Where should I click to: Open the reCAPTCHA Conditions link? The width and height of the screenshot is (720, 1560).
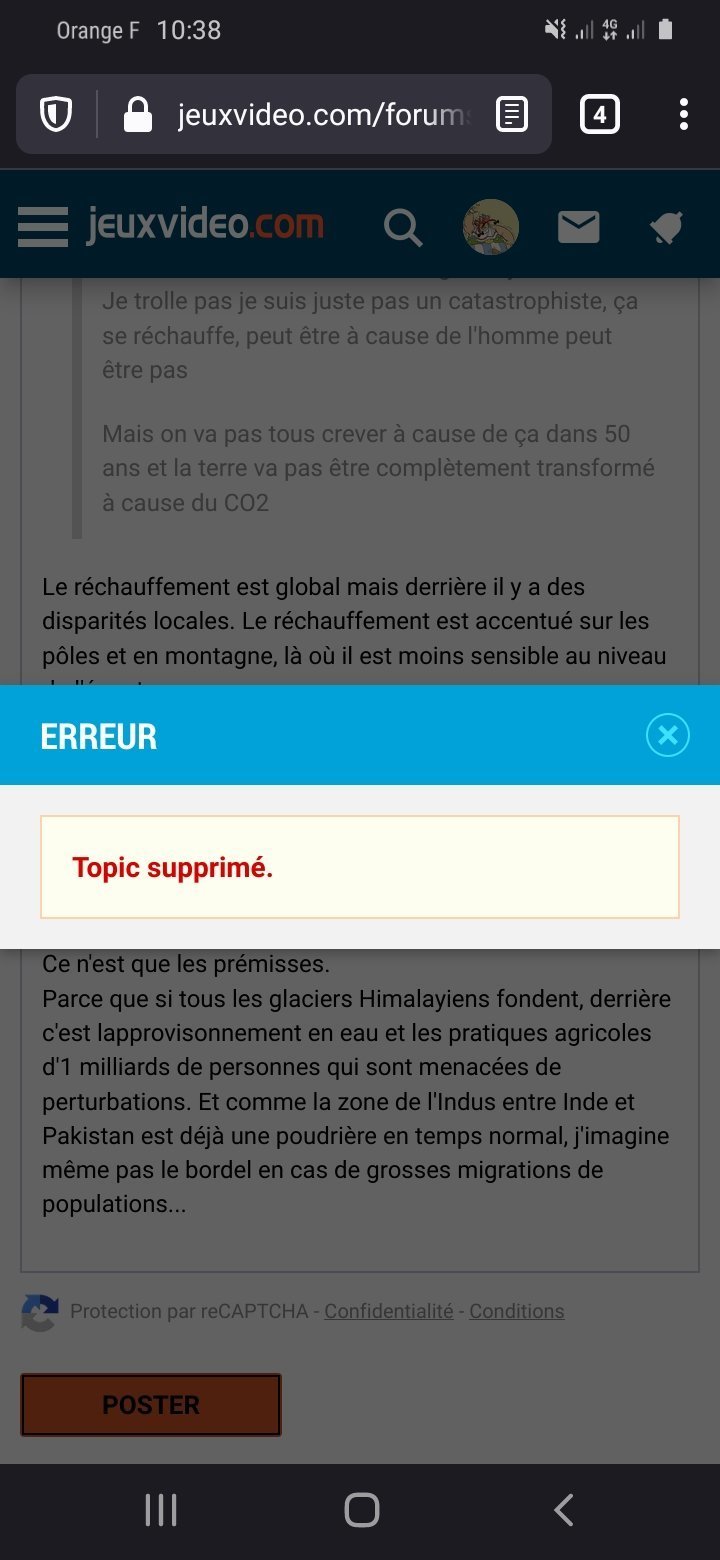(x=517, y=1311)
